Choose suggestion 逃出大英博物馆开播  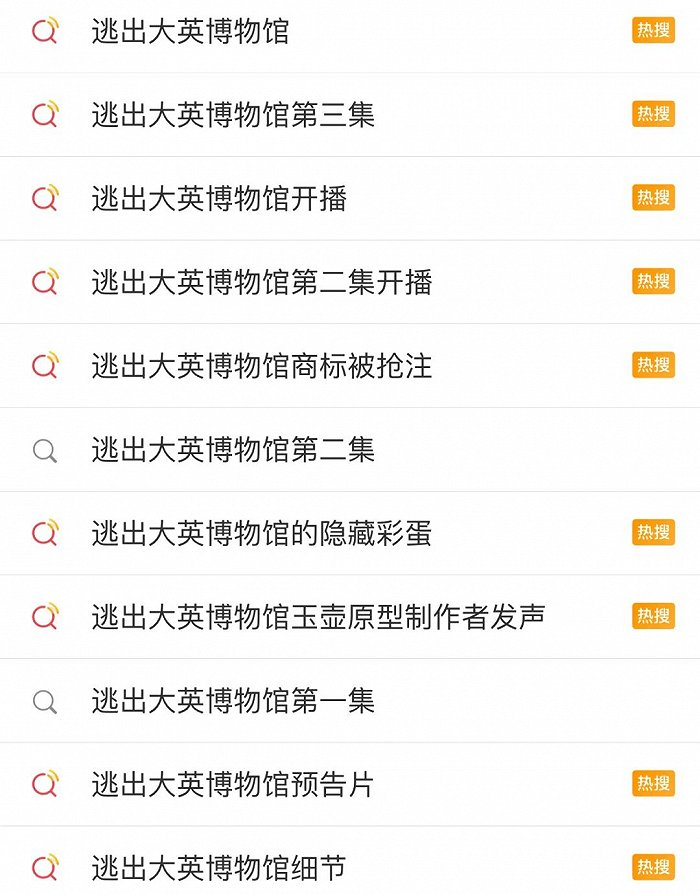coord(219,199)
